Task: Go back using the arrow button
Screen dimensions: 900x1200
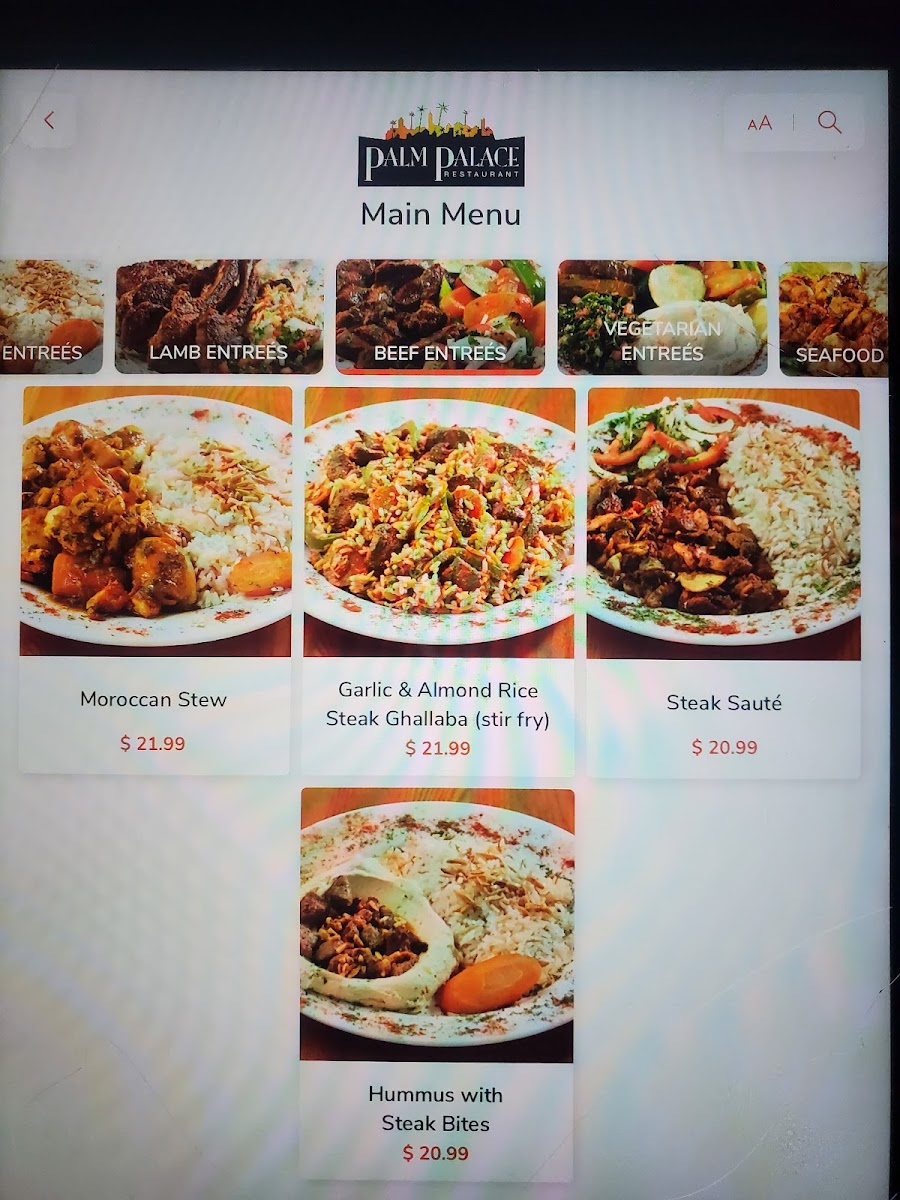Action: (49, 122)
